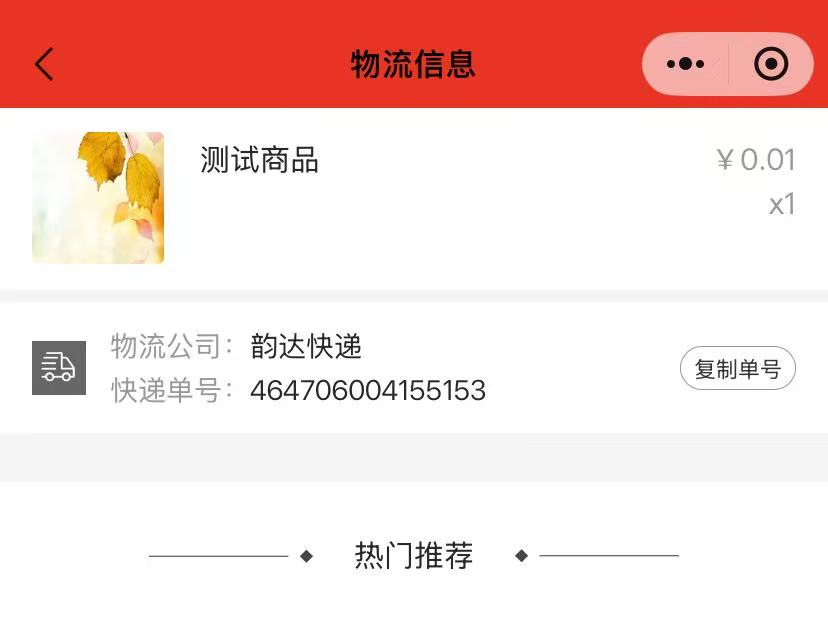
Task: Open the mini program's three-dot menu
Action: coord(685,64)
